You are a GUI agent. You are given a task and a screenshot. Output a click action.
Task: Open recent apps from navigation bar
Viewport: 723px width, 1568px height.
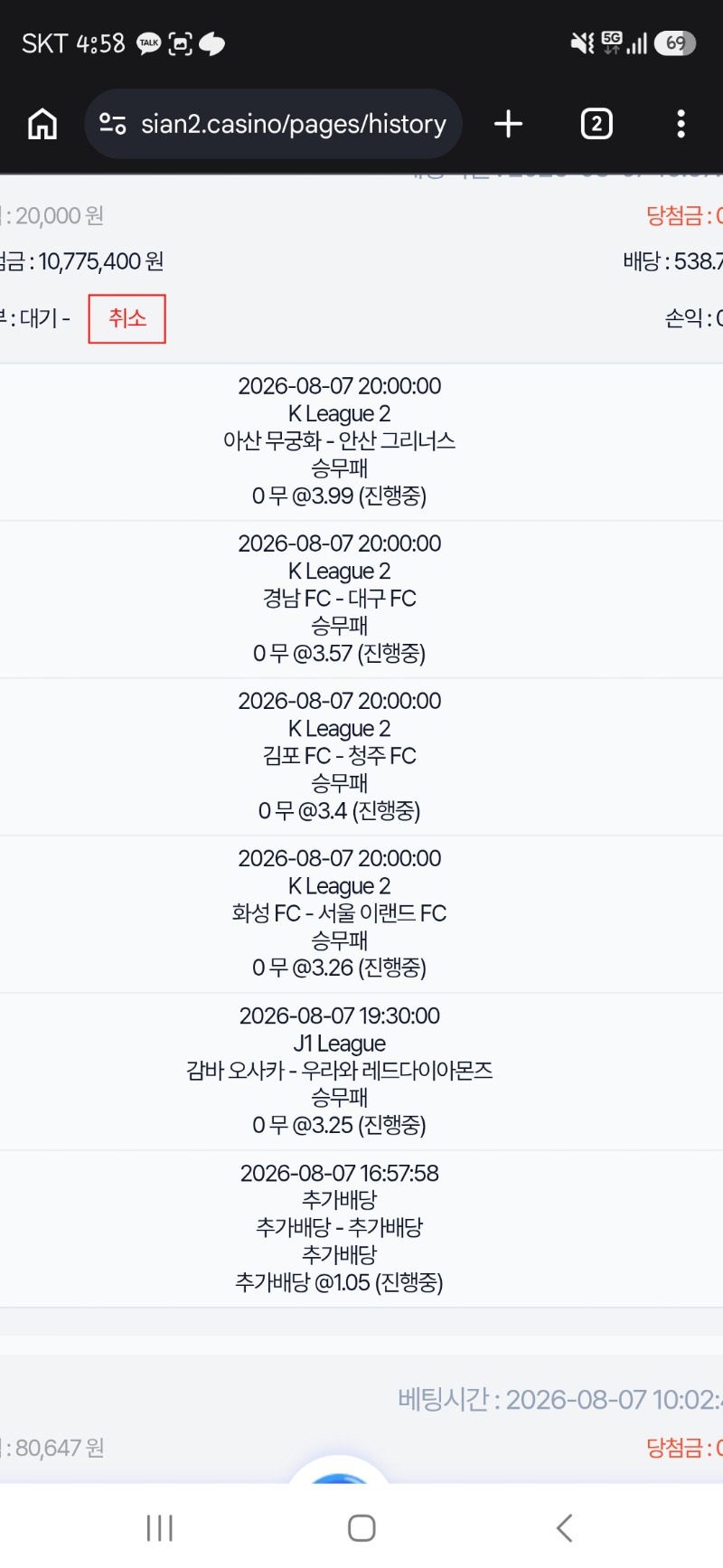click(160, 1528)
